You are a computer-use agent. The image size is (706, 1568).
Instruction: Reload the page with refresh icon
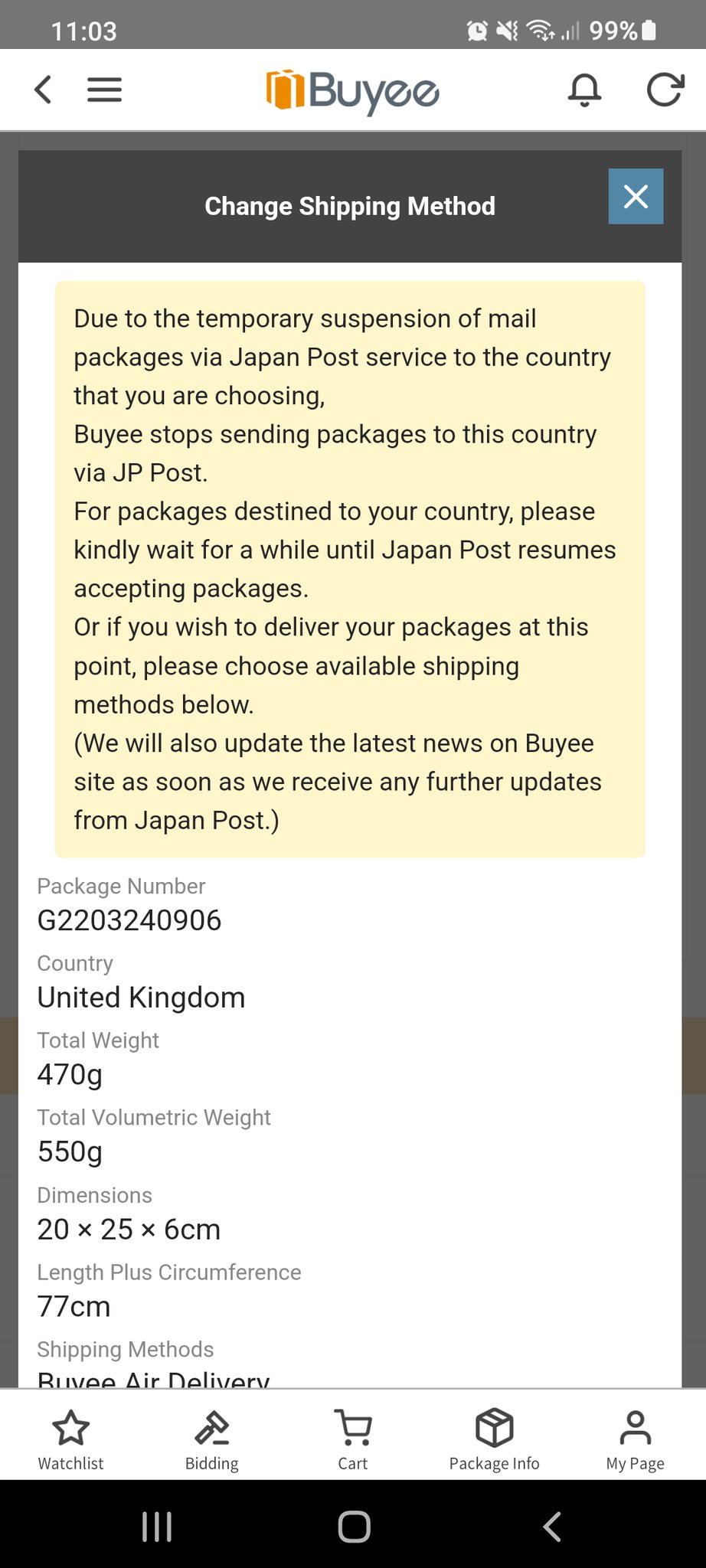[664, 90]
